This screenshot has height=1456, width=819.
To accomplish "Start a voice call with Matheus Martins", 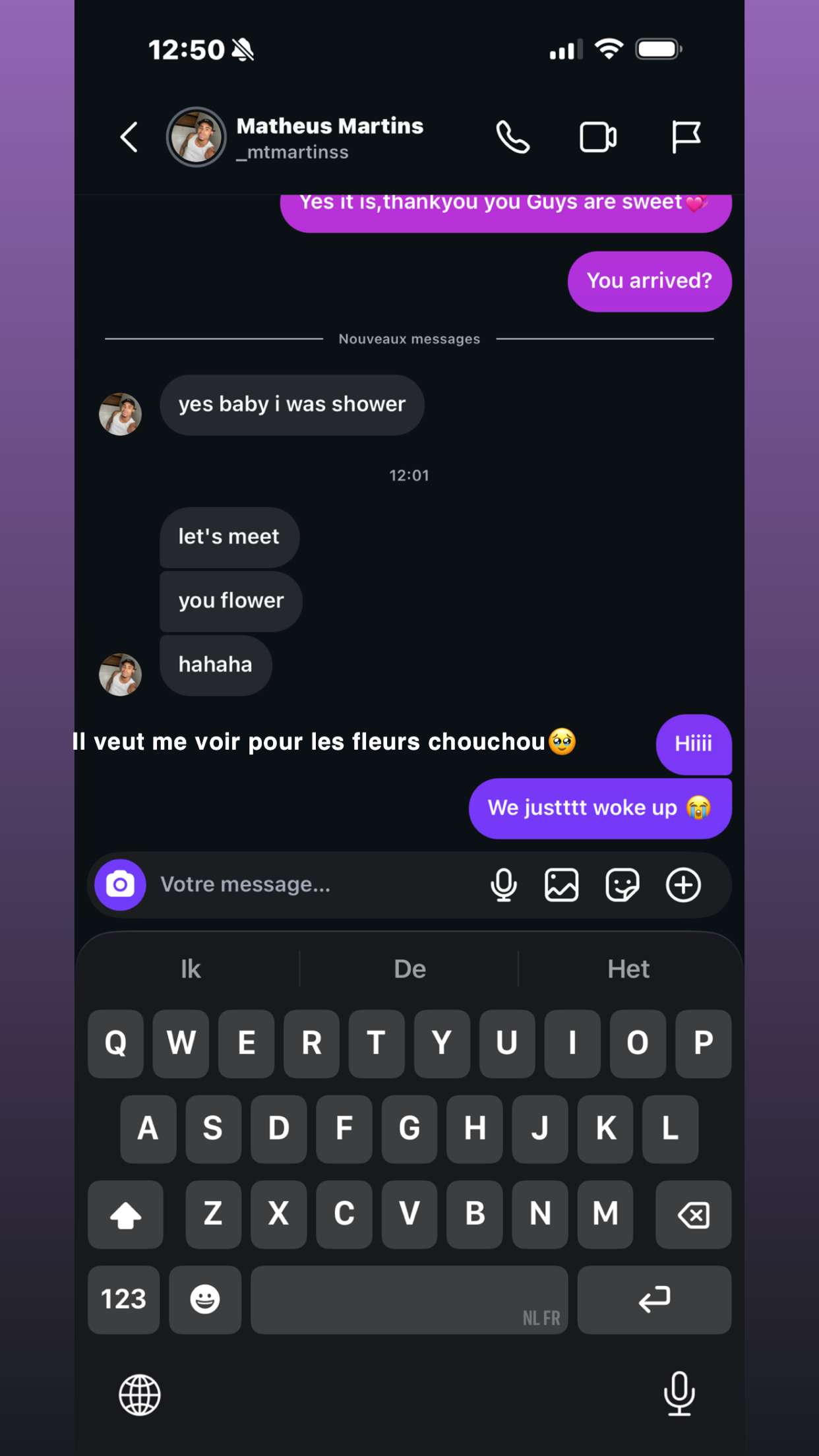I will 512,137.
